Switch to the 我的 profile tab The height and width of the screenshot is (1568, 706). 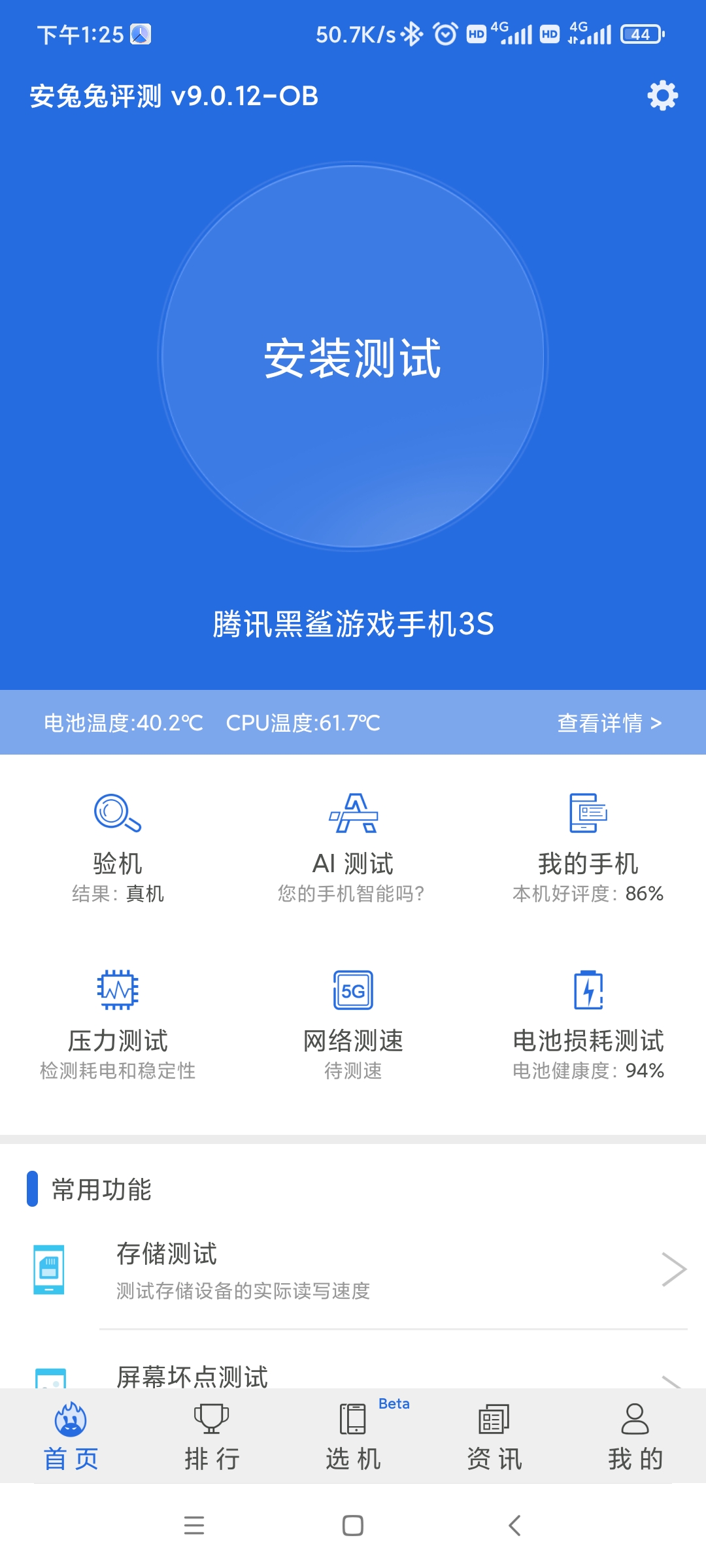635,1437
